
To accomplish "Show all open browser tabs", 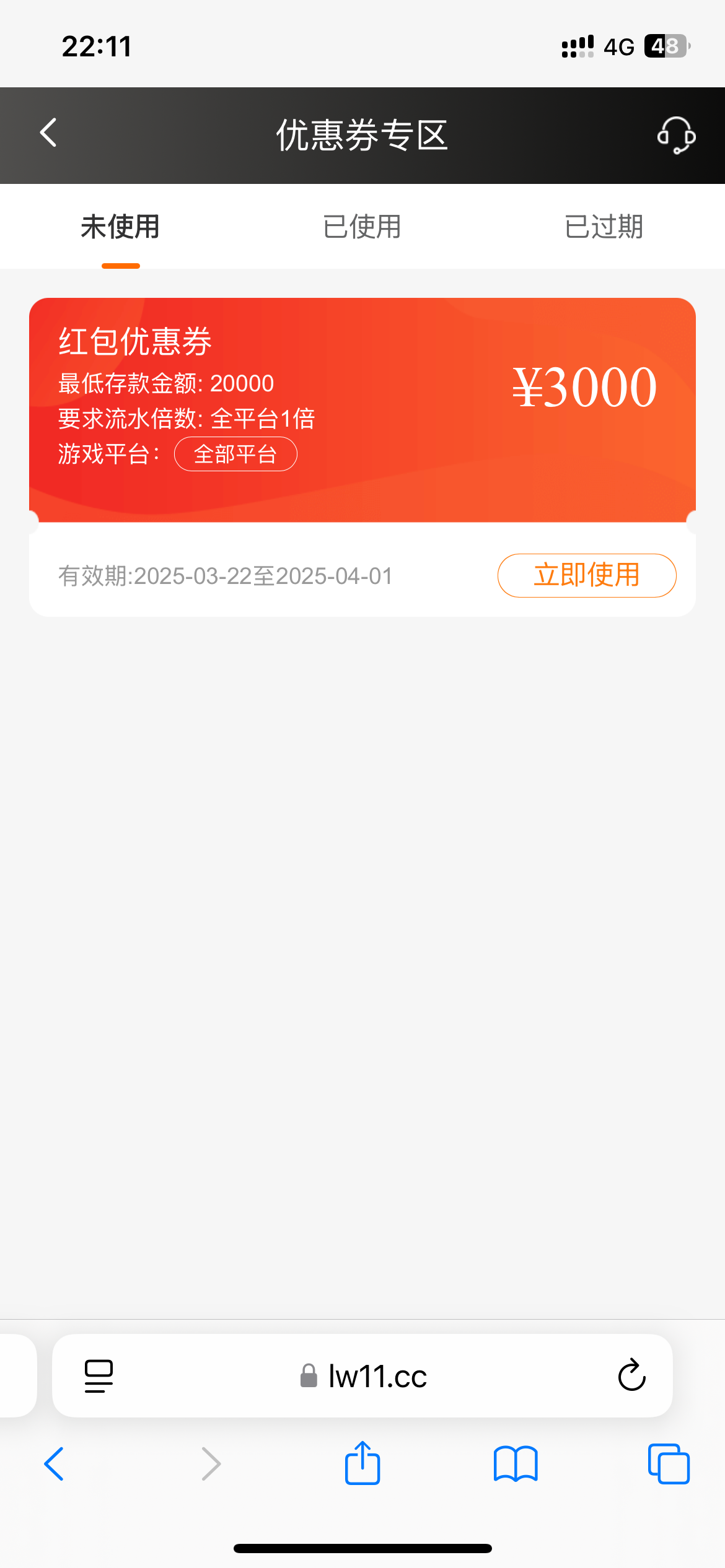I will point(668,1464).
